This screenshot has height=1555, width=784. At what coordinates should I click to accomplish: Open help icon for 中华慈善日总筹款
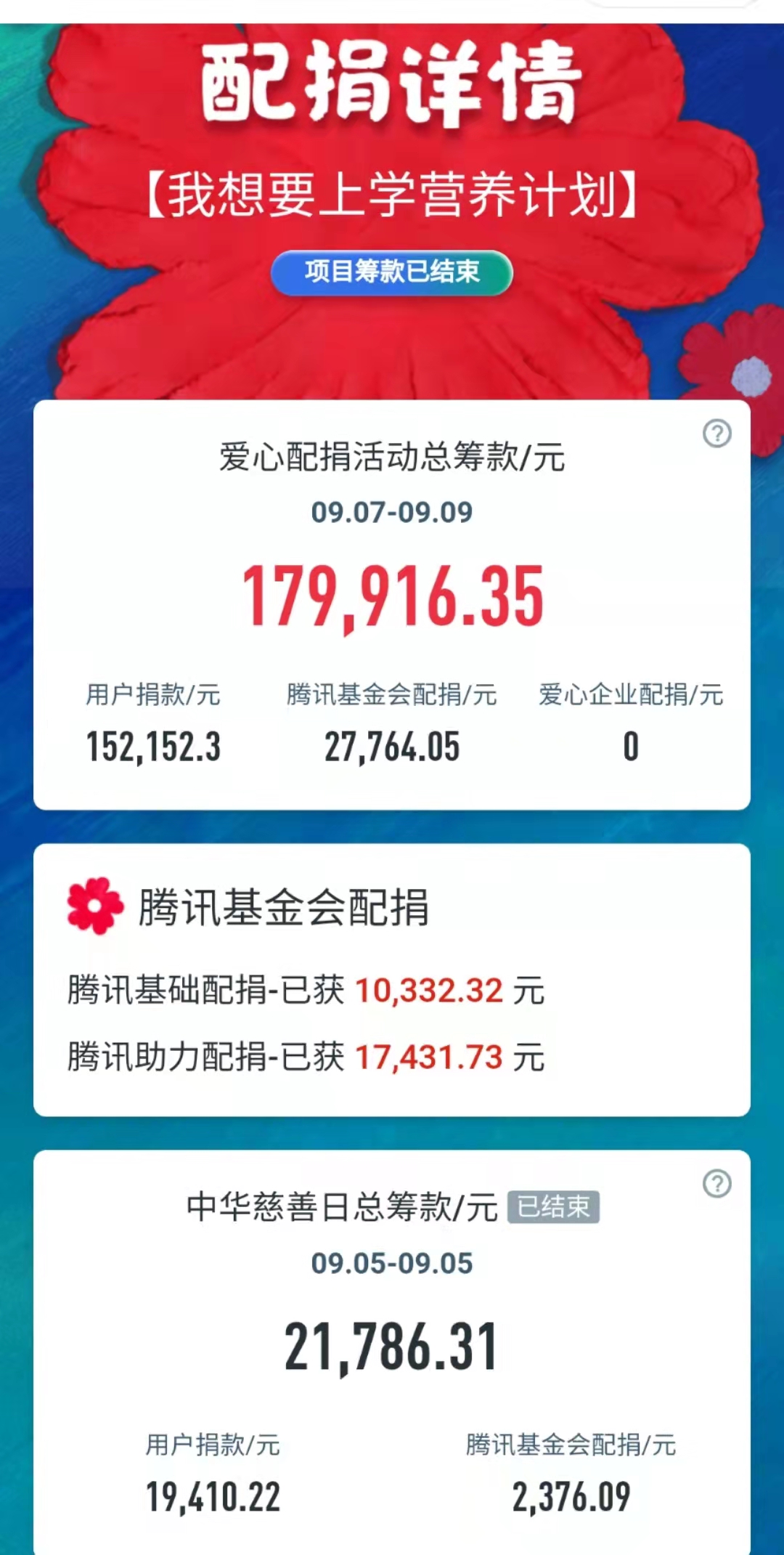click(x=716, y=1184)
